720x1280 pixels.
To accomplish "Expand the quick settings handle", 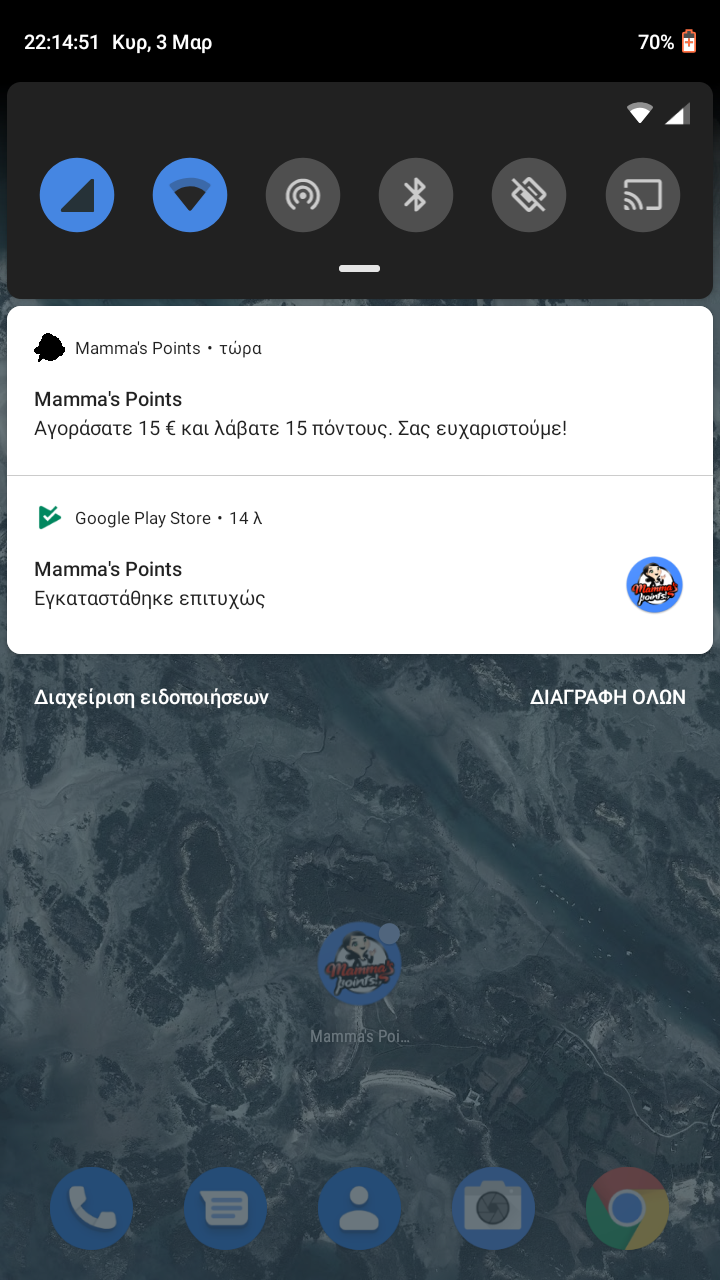I will (x=359, y=268).
